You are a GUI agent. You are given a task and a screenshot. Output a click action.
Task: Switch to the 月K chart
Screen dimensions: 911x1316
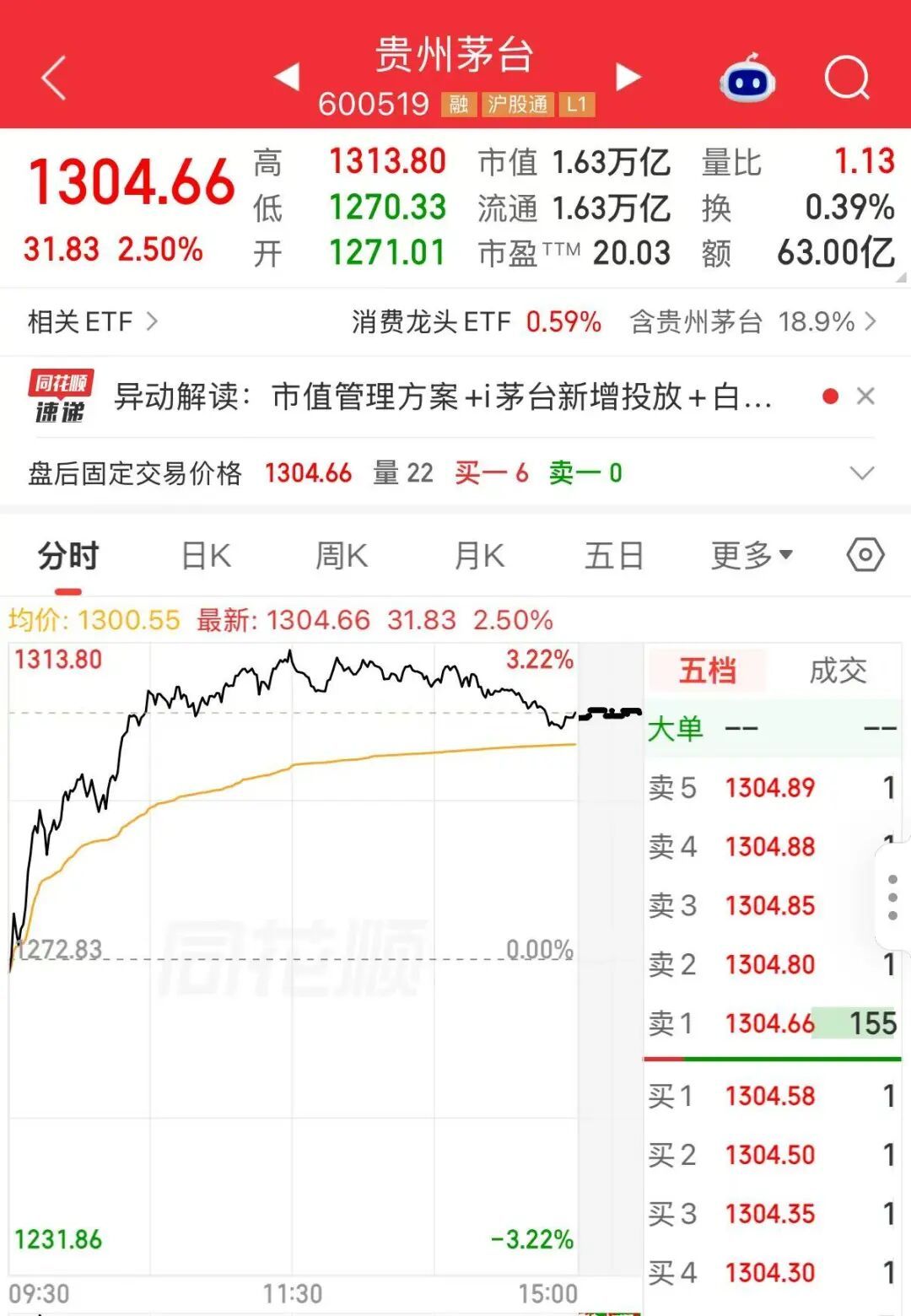(x=479, y=557)
